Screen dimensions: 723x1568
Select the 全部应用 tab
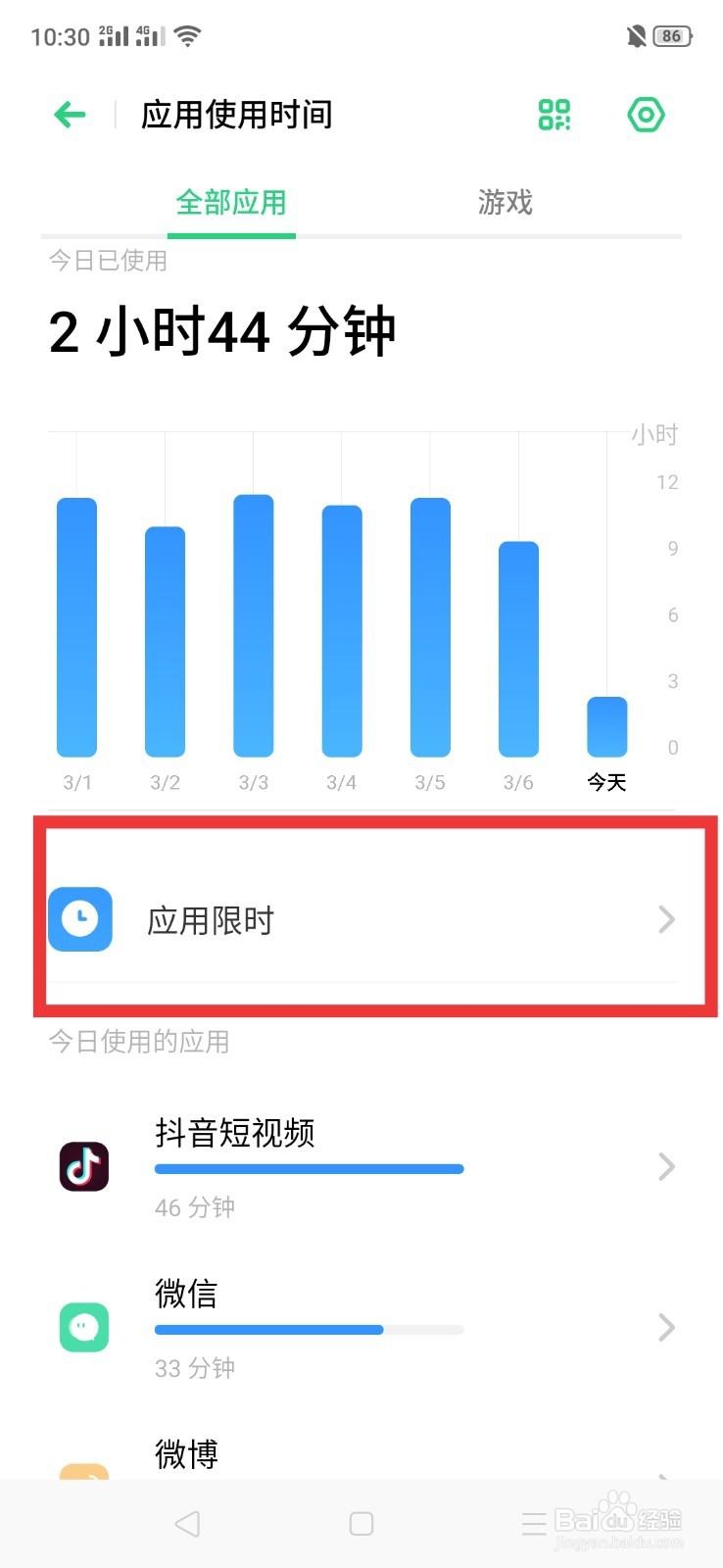(231, 203)
